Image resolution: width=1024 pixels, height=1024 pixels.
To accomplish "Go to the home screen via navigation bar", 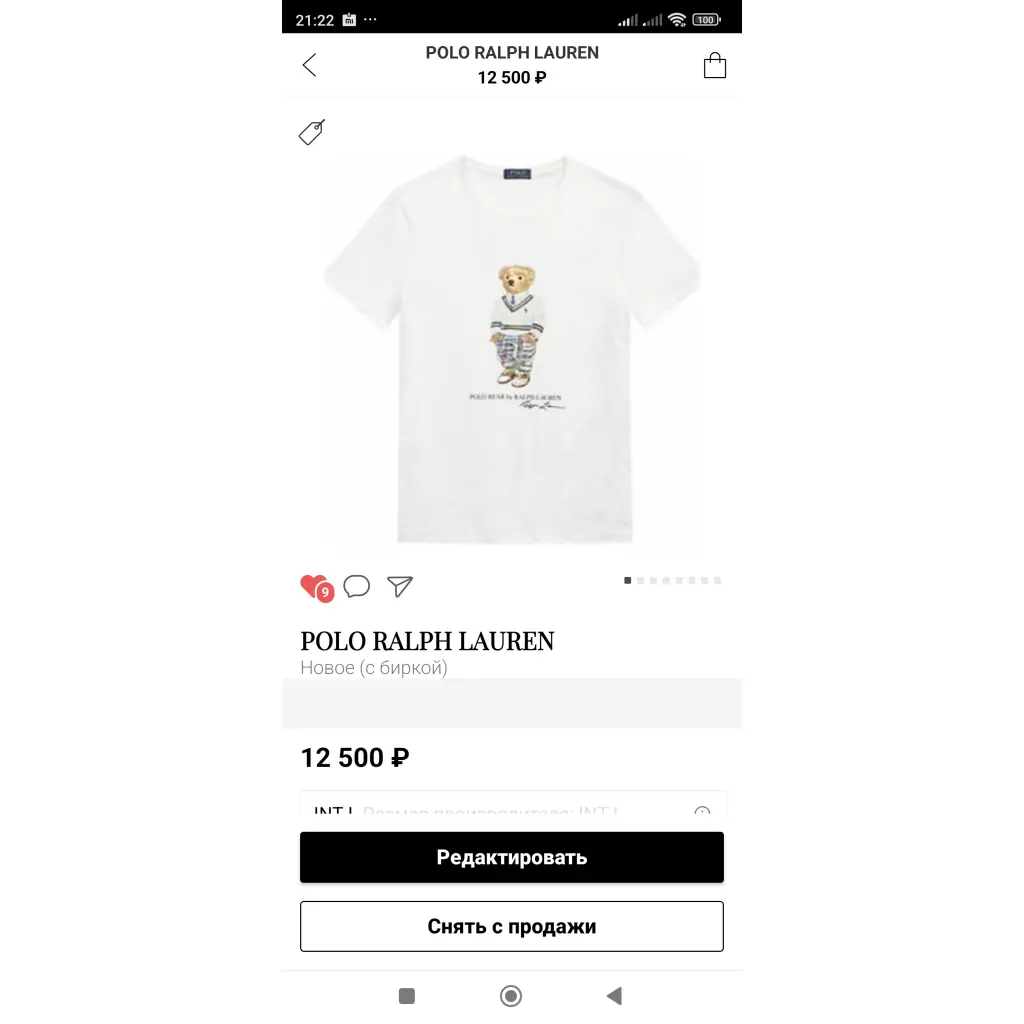I will (x=511, y=995).
